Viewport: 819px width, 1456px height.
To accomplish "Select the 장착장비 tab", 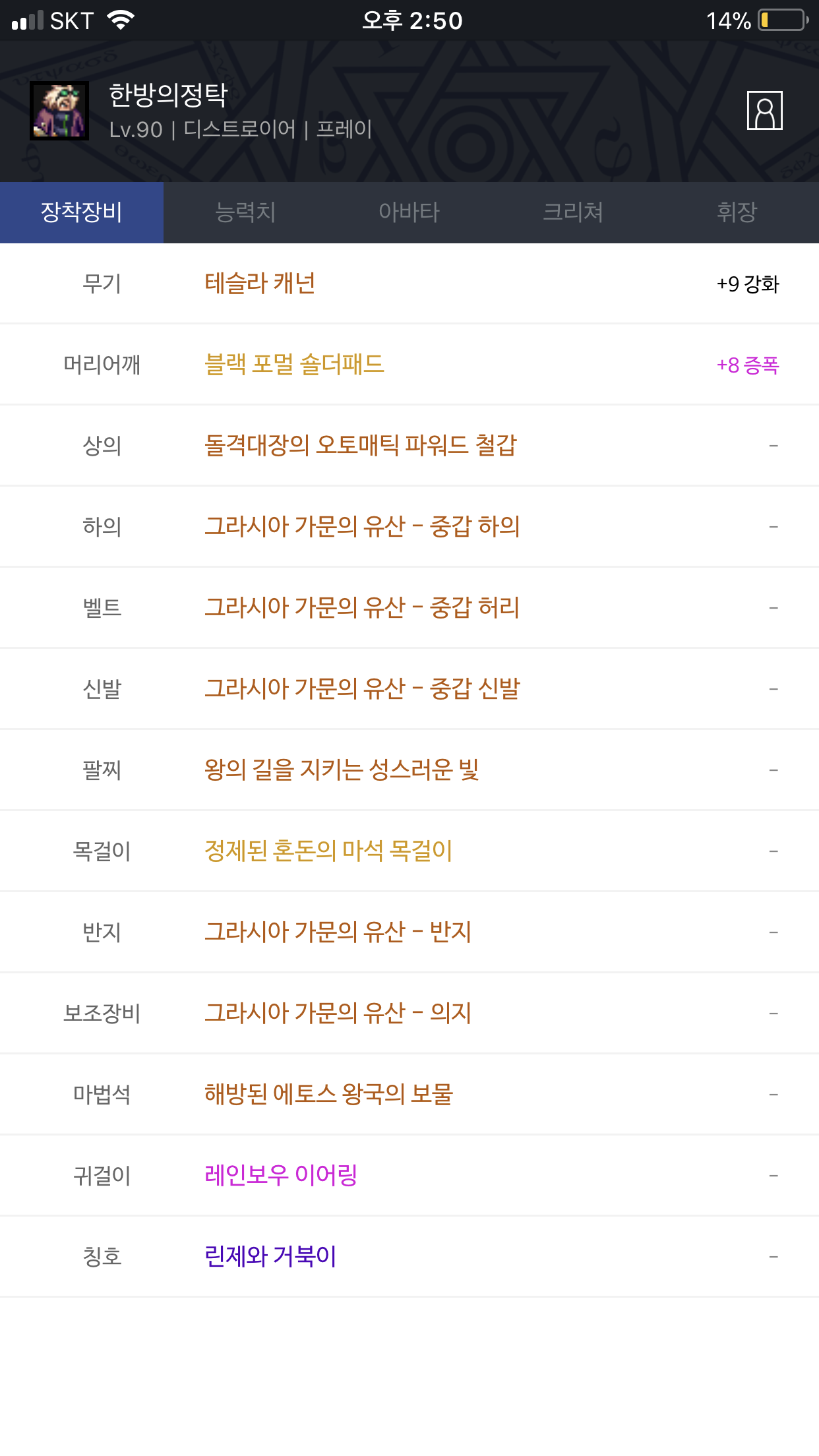I will point(82,212).
